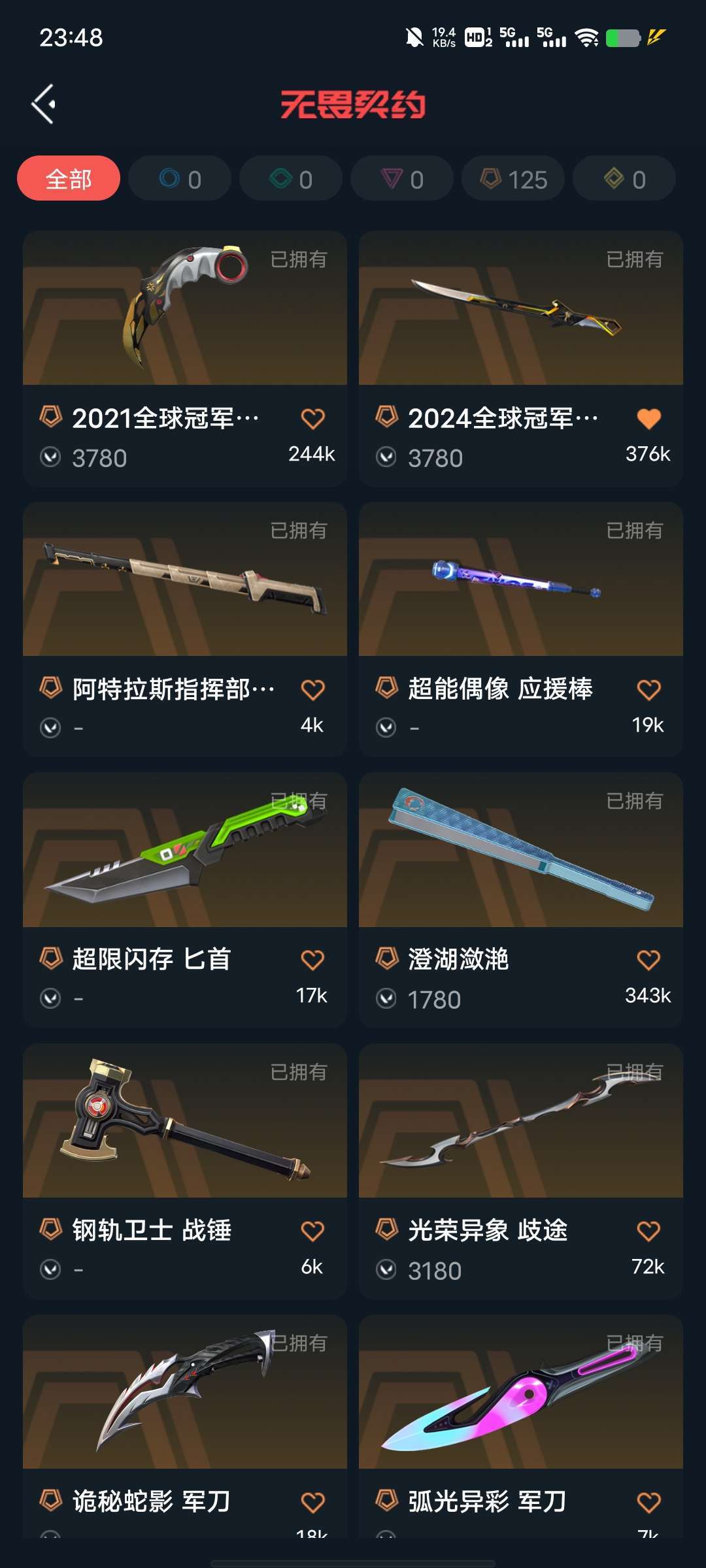Select the green diamond tier filter
Image resolution: width=706 pixels, height=1568 pixels.
(291, 178)
